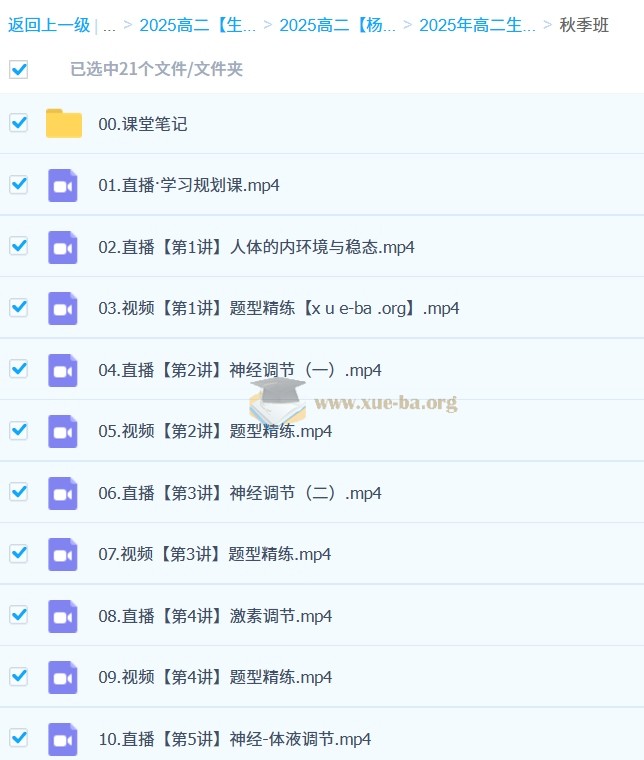
Task: Open 09.视频【第4讲】题型精练.mp4
Action: coord(215,677)
